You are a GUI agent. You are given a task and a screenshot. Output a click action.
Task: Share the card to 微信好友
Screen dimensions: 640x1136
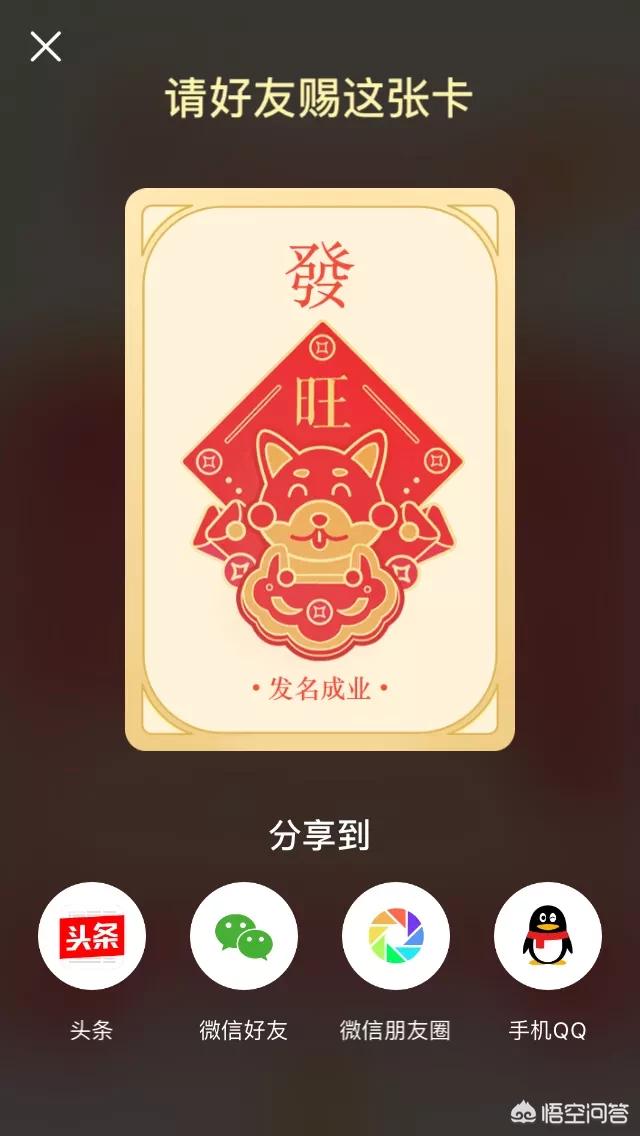244,936
